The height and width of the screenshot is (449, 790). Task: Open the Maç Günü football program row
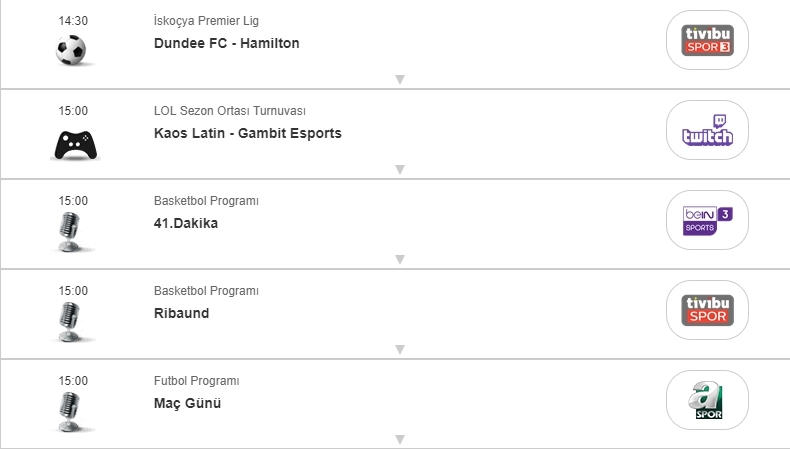[x=187, y=403]
